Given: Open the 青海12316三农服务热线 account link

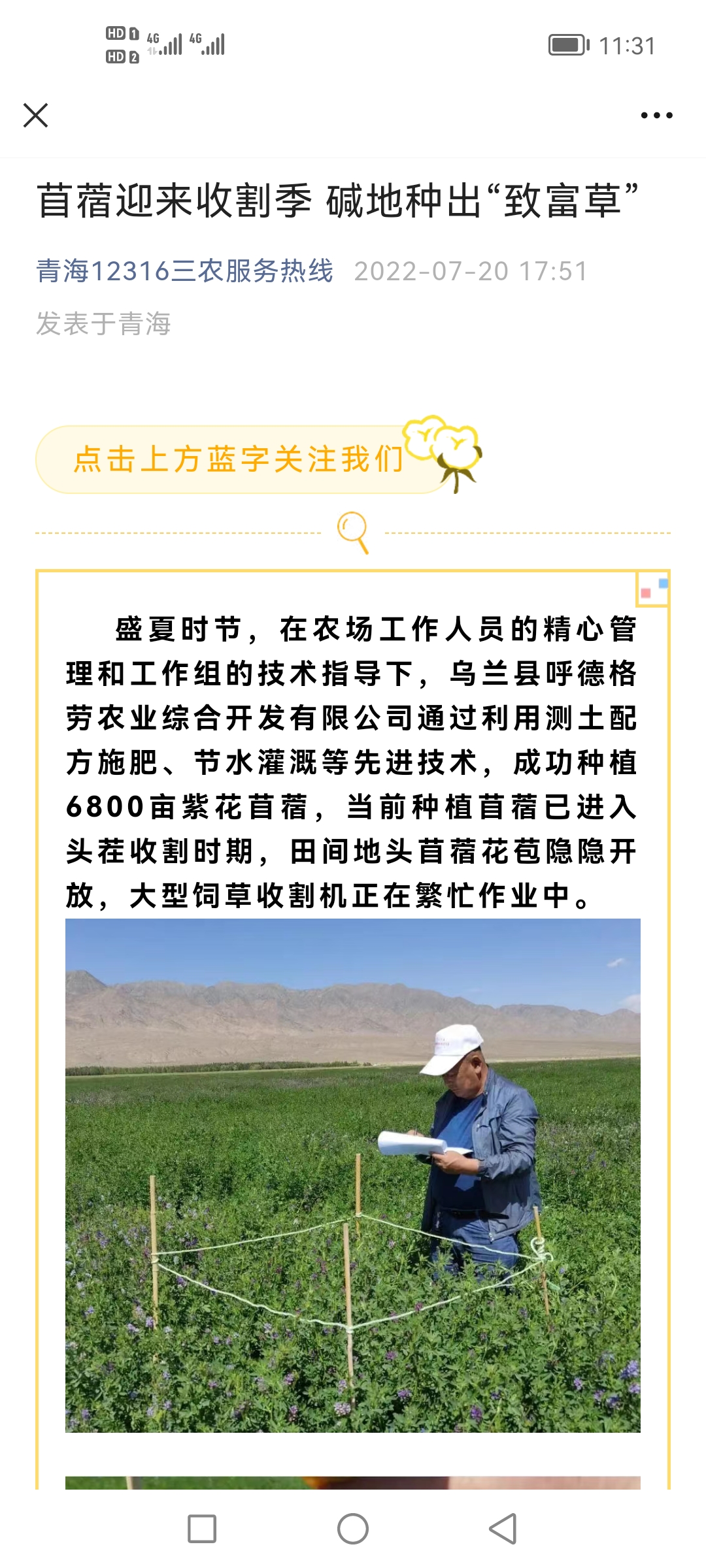Looking at the screenshot, I should (184, 271).
